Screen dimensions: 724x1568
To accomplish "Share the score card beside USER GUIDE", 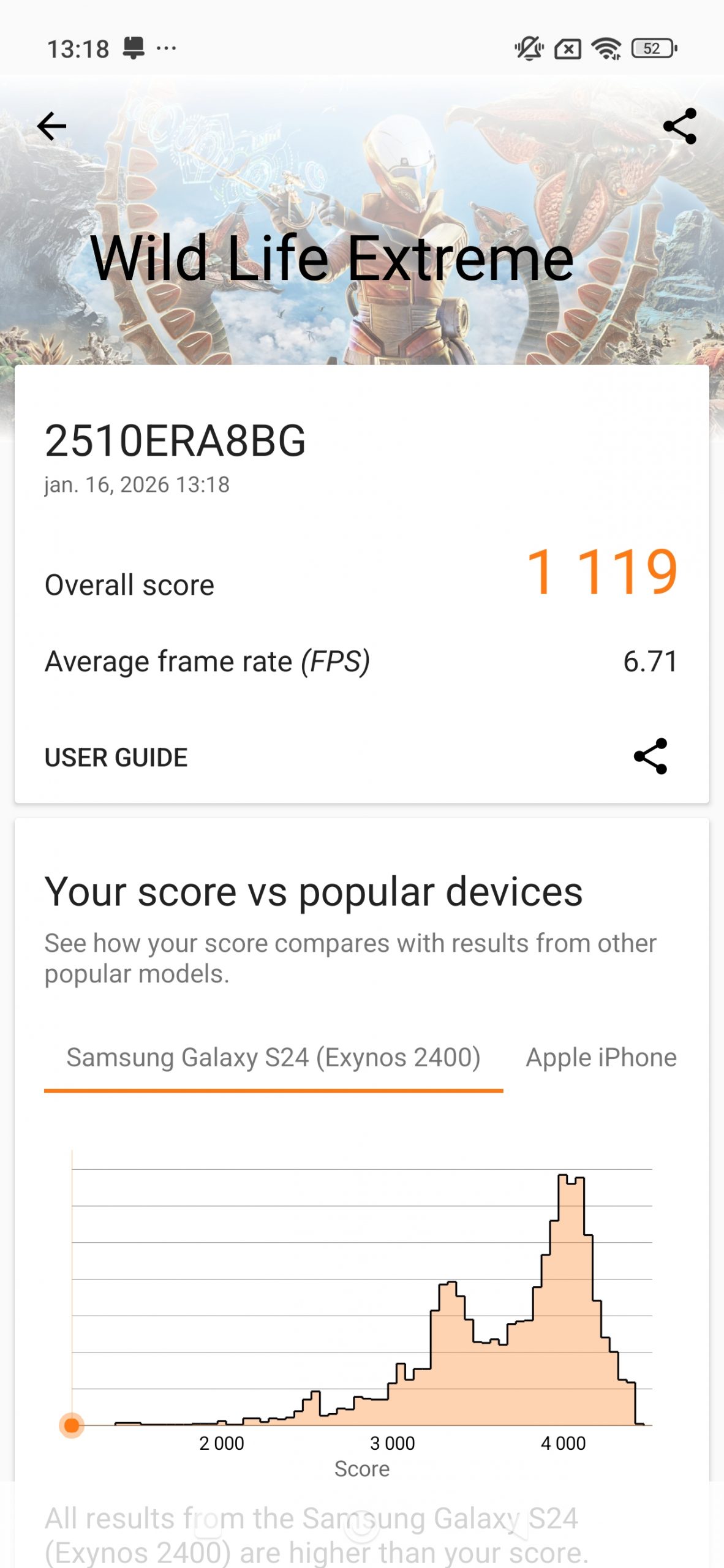I will (x=650, y=756).
